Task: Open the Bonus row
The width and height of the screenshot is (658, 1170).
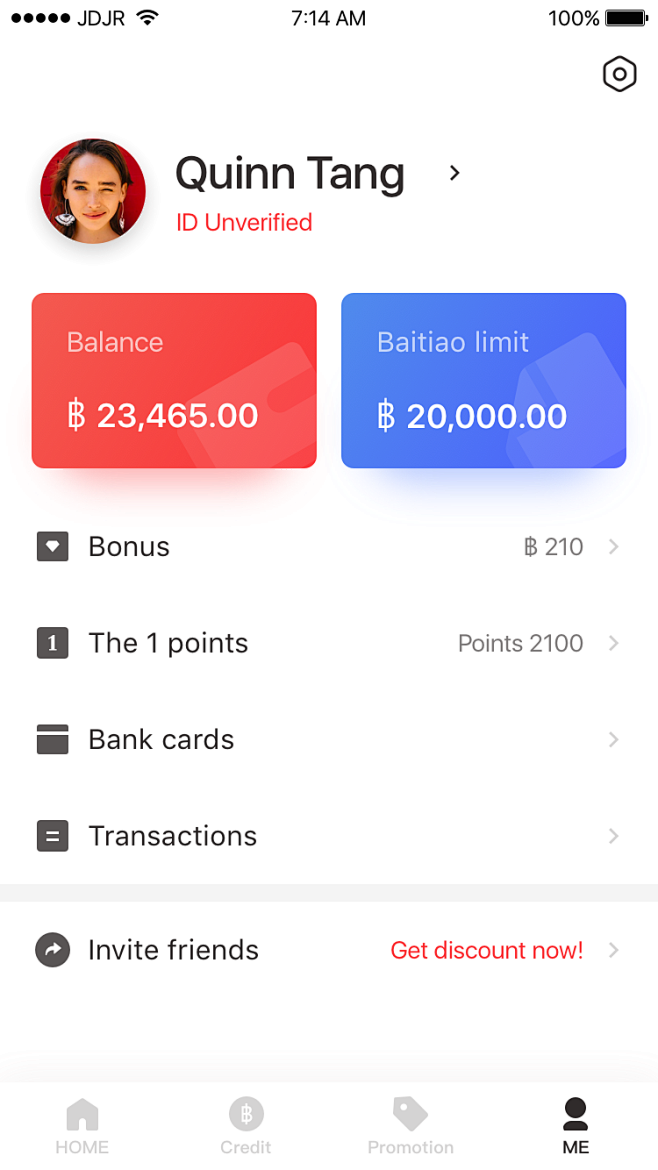Action: point(329,547)
